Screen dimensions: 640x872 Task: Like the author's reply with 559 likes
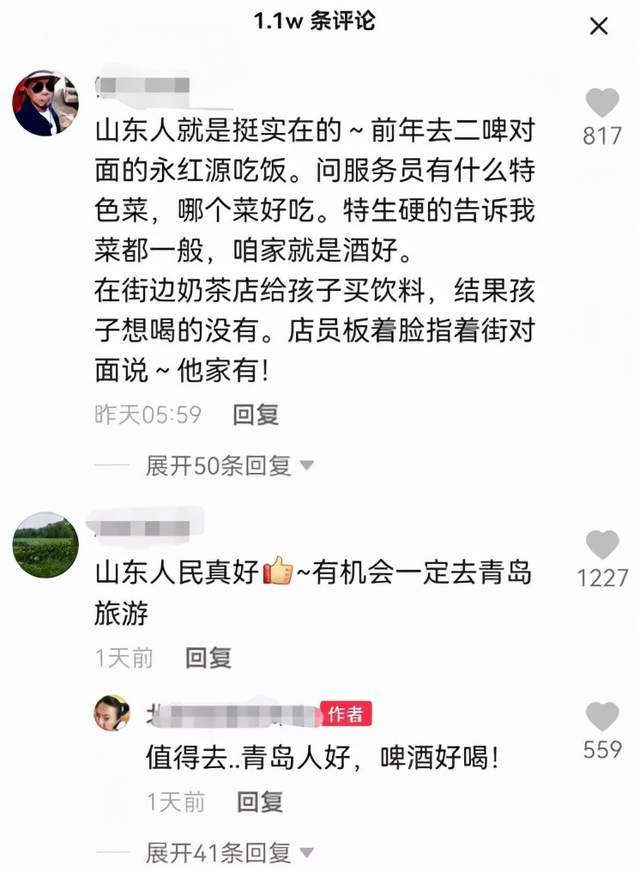click(x=602, y=716)
